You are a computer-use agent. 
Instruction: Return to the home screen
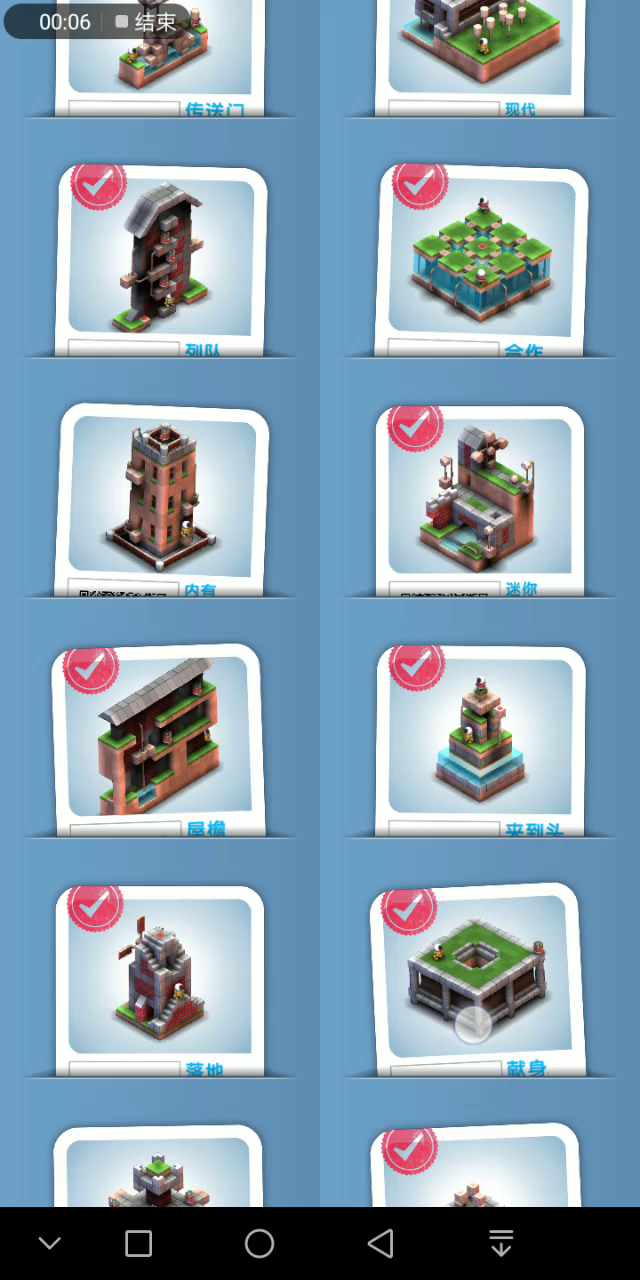tap(259, 1243)
